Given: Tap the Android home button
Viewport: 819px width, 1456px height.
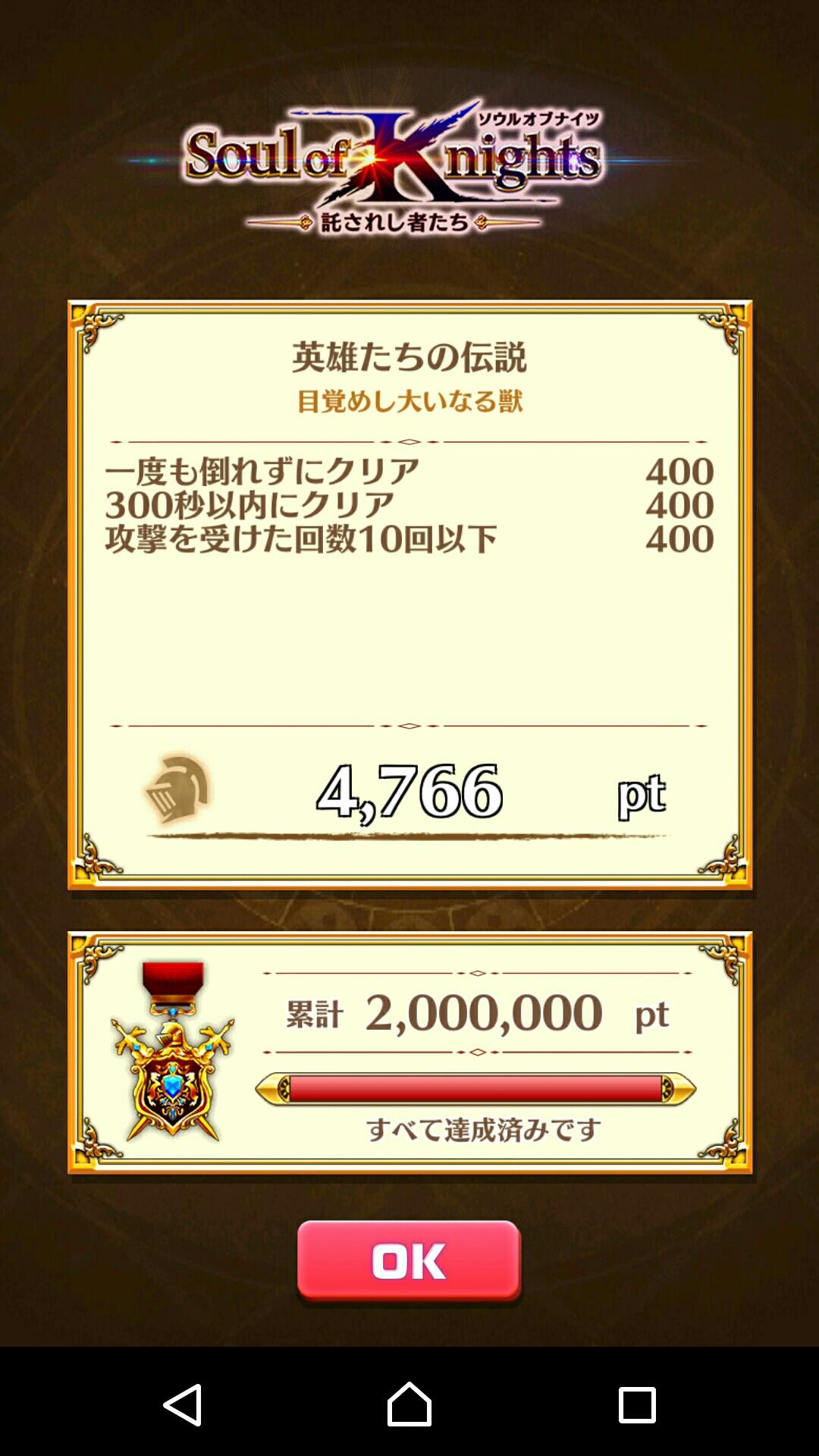Looking at the screenshot, I should coord(409,1403).
